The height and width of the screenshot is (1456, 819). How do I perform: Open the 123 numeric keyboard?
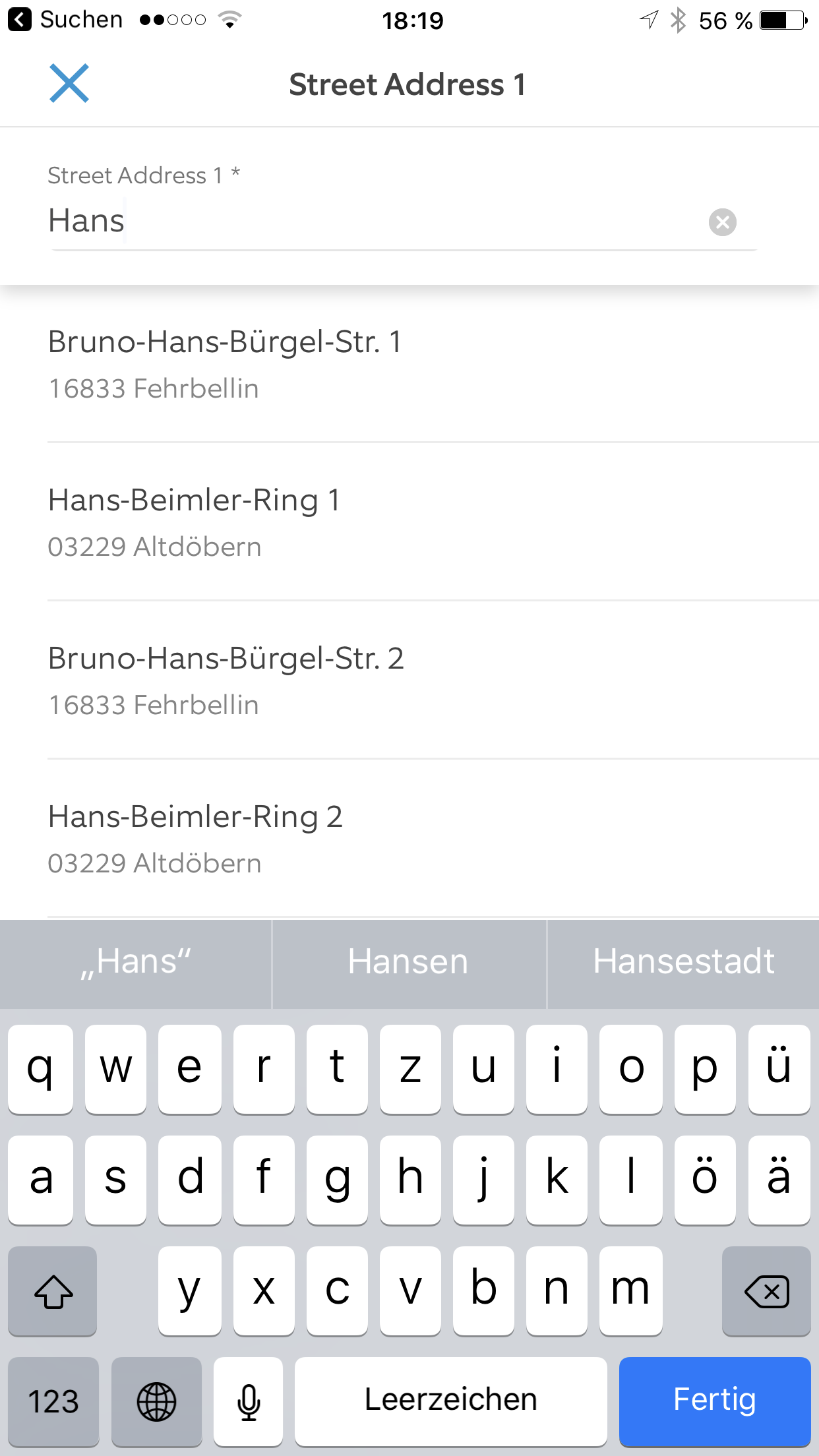(53, 1401)
